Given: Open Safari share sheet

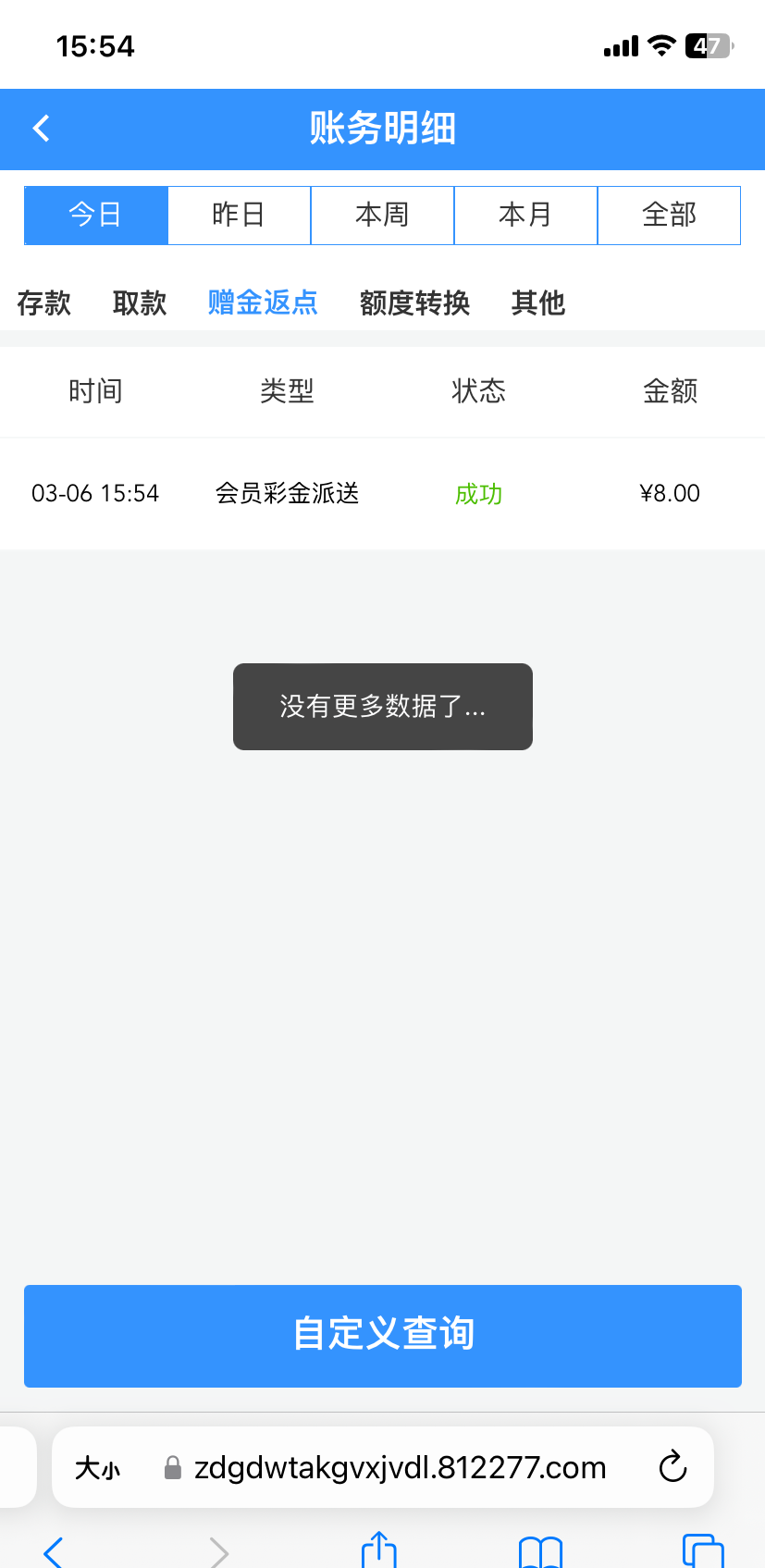Looking at the screenshot, I should pos(378,1550).
